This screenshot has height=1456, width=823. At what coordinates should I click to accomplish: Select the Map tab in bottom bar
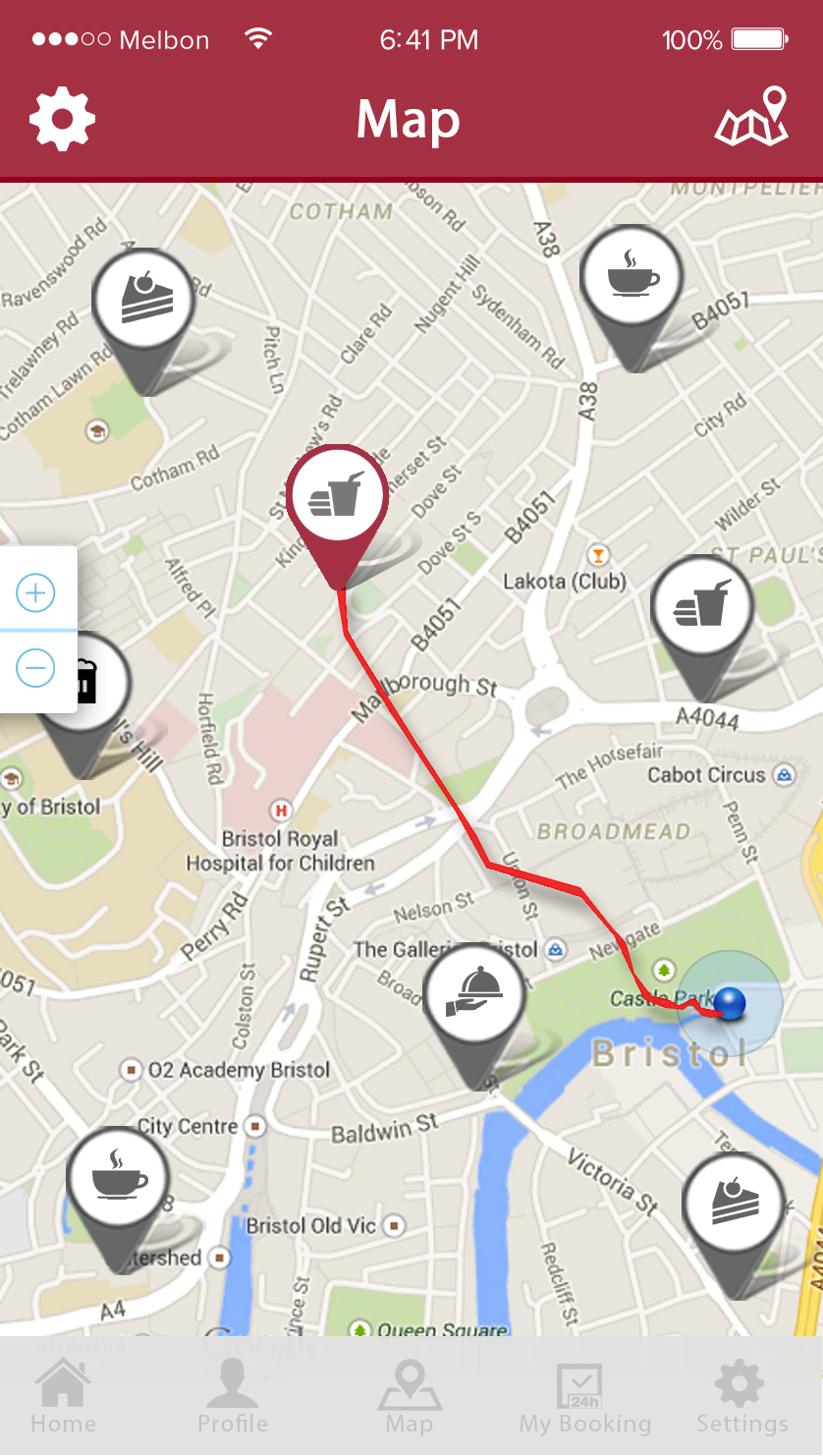409,1397
